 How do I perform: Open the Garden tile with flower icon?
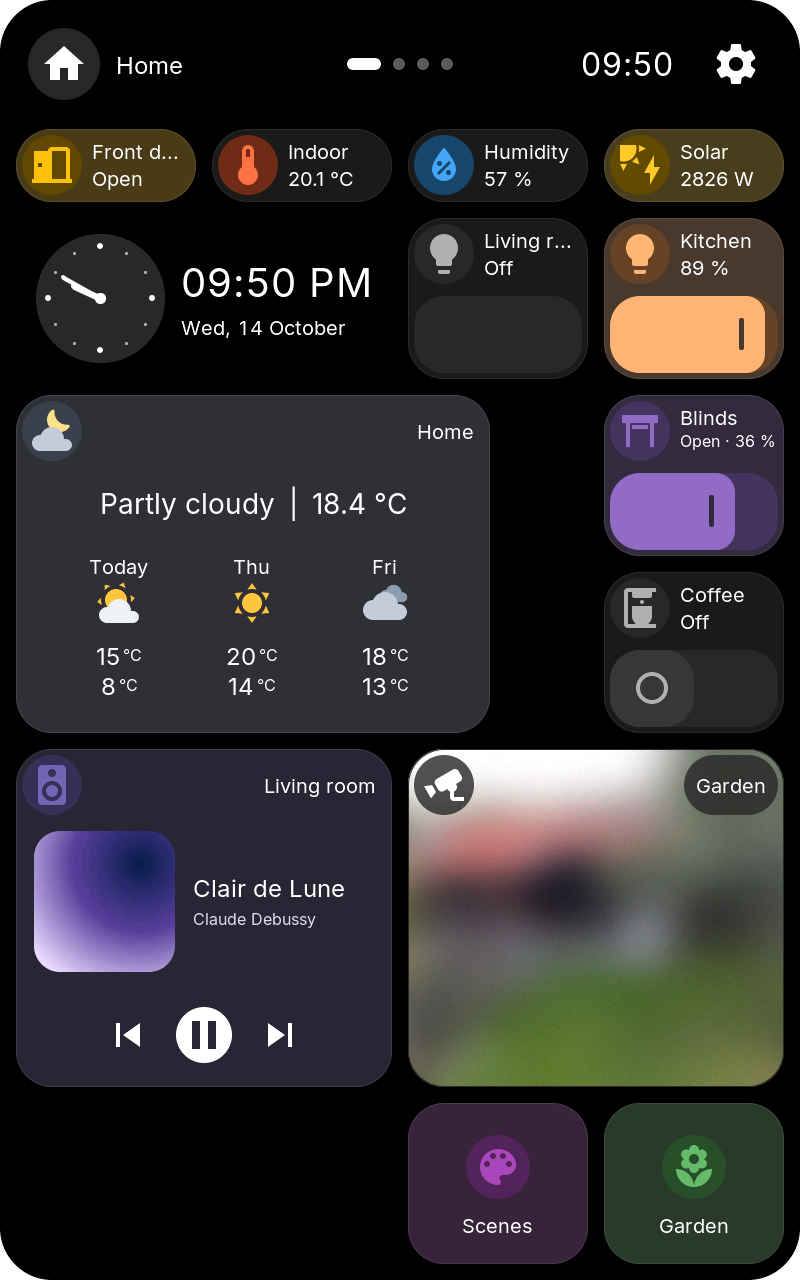(x=694, y=1184)
